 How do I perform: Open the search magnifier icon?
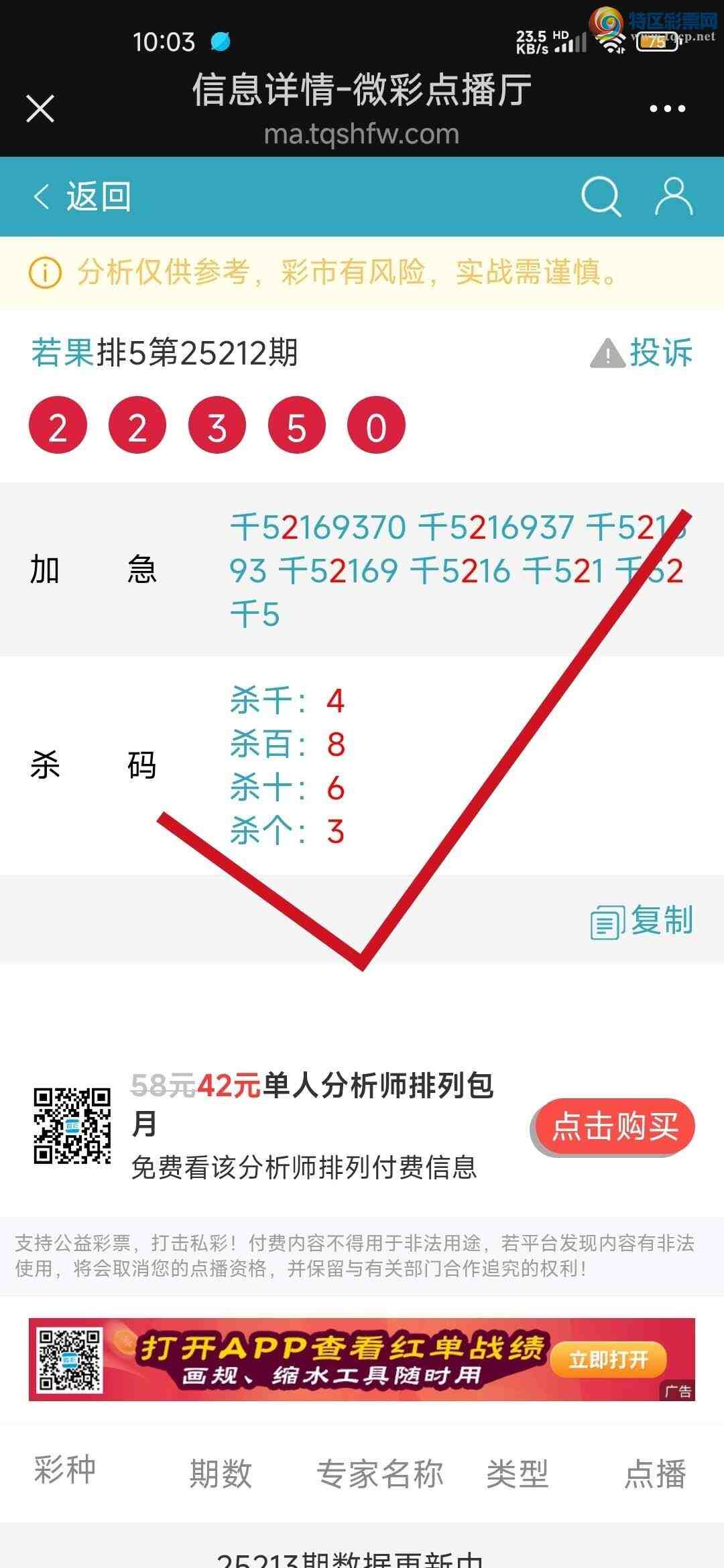click(x=601, y=197)
